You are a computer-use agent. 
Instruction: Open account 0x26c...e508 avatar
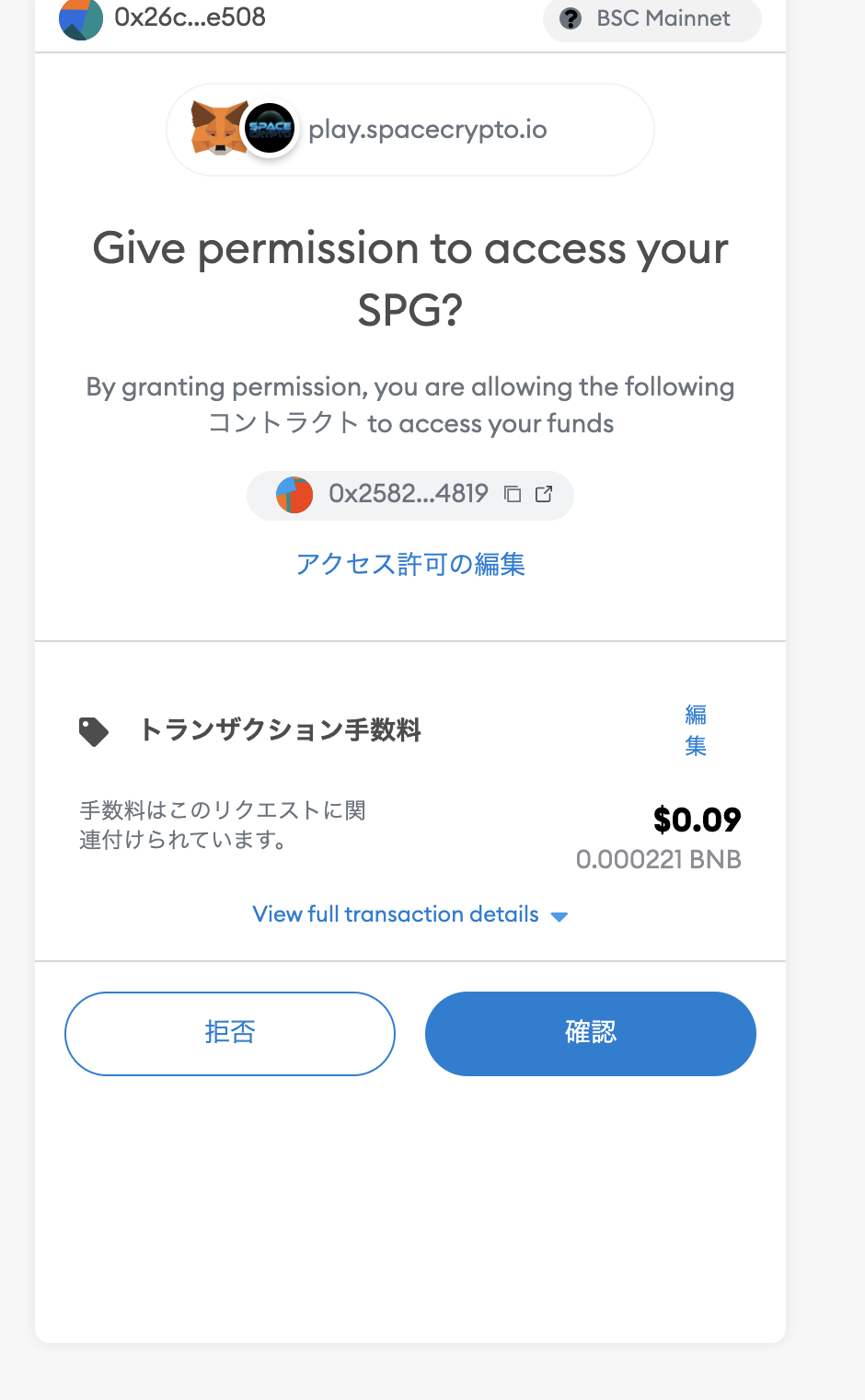click(x=81, y=18)
